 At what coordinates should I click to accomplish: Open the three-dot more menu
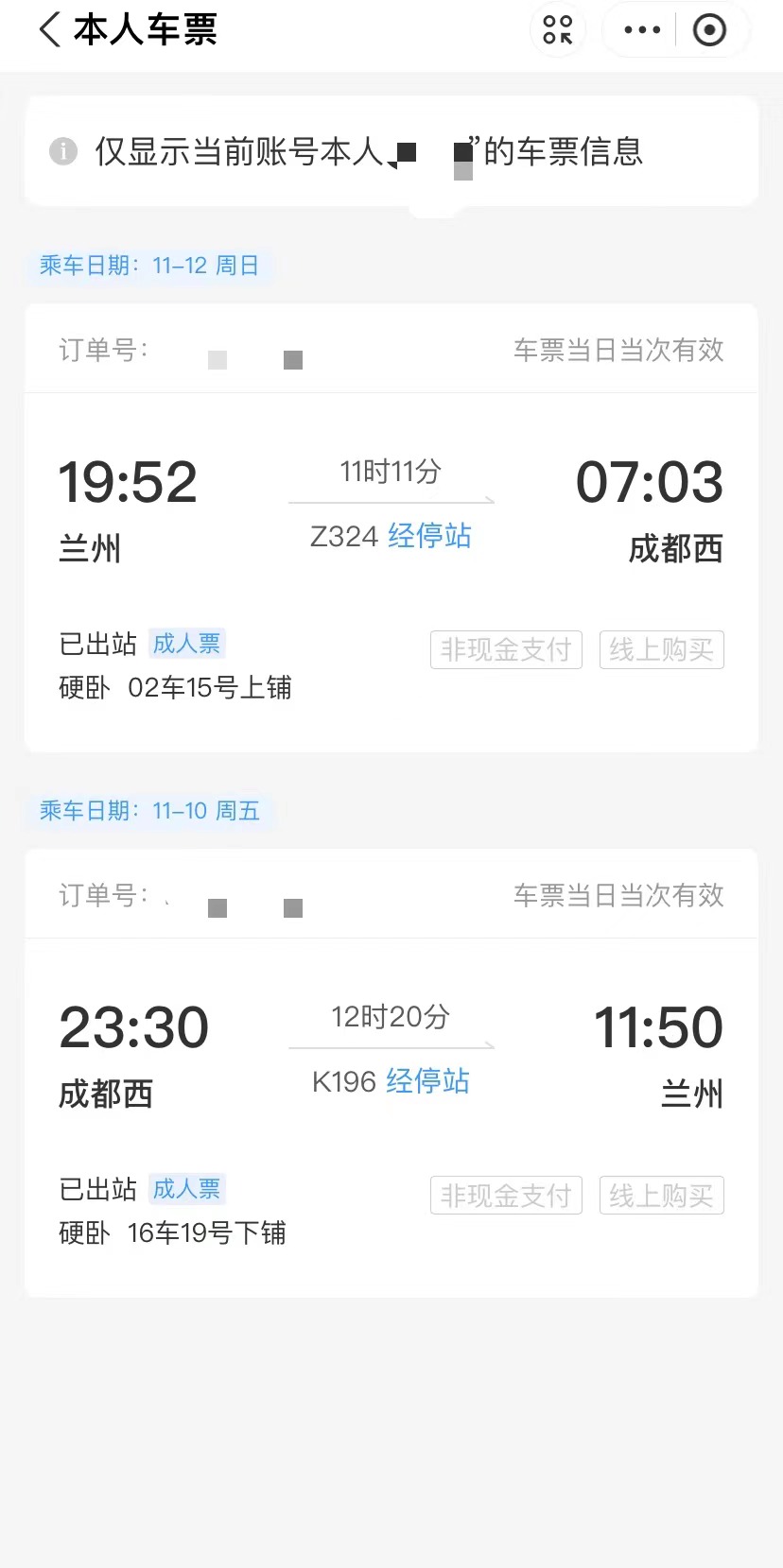click(x=642, y=30)
